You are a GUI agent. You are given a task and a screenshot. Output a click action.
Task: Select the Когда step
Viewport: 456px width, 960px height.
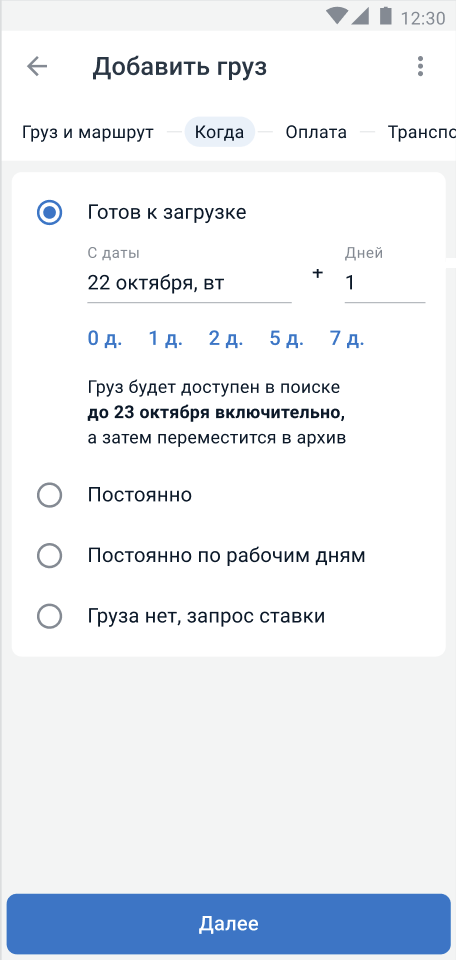[x=219, y=132]
